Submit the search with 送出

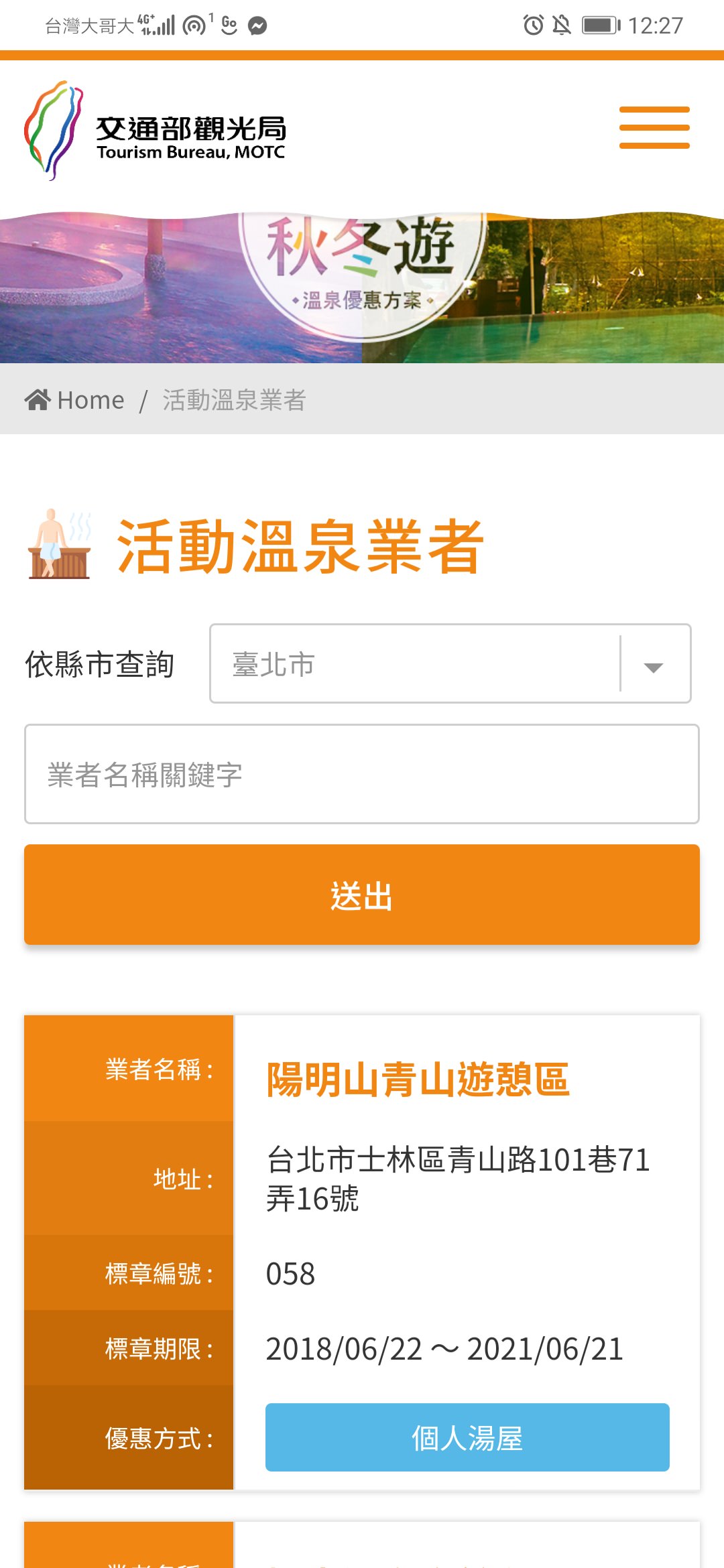click(362, 895)
